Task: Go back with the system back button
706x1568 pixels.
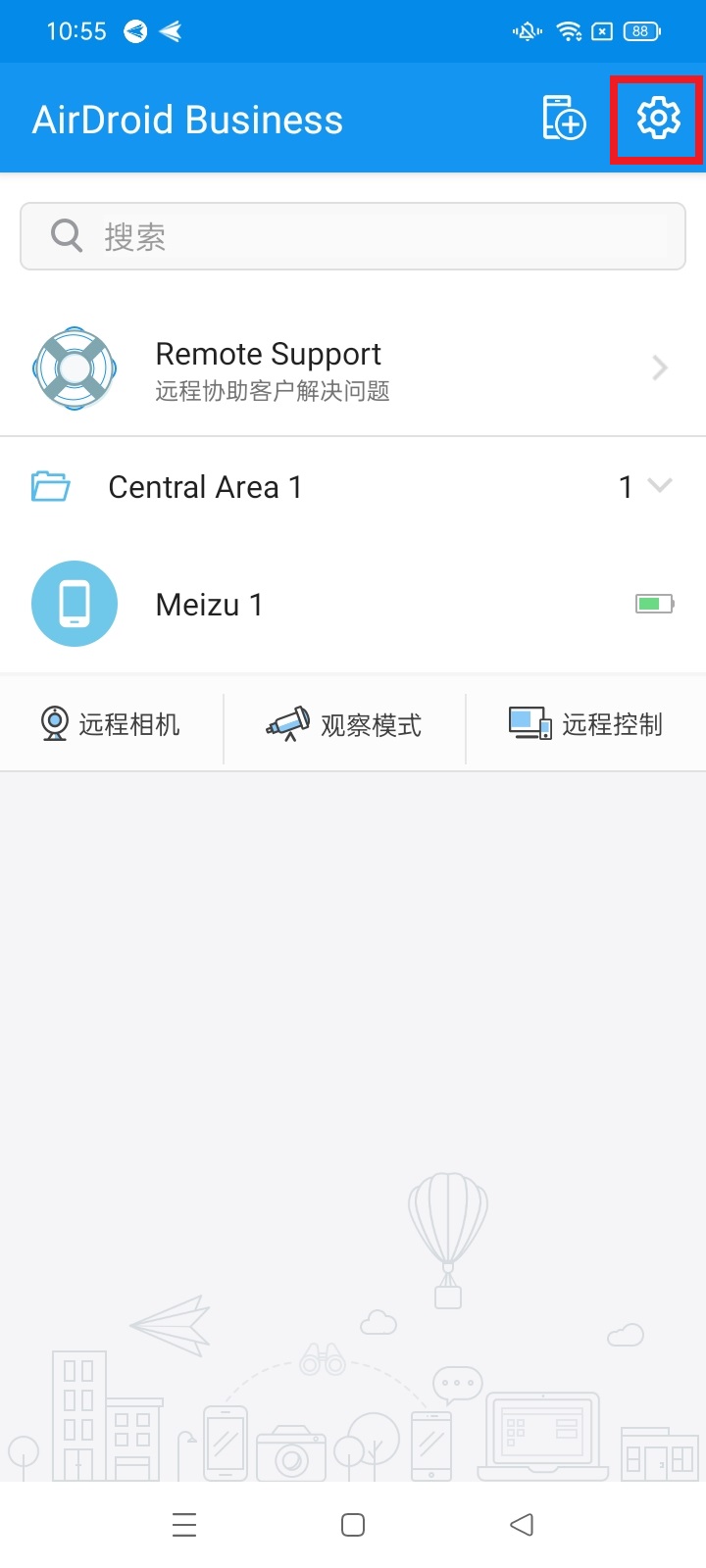Action: 522,1524
